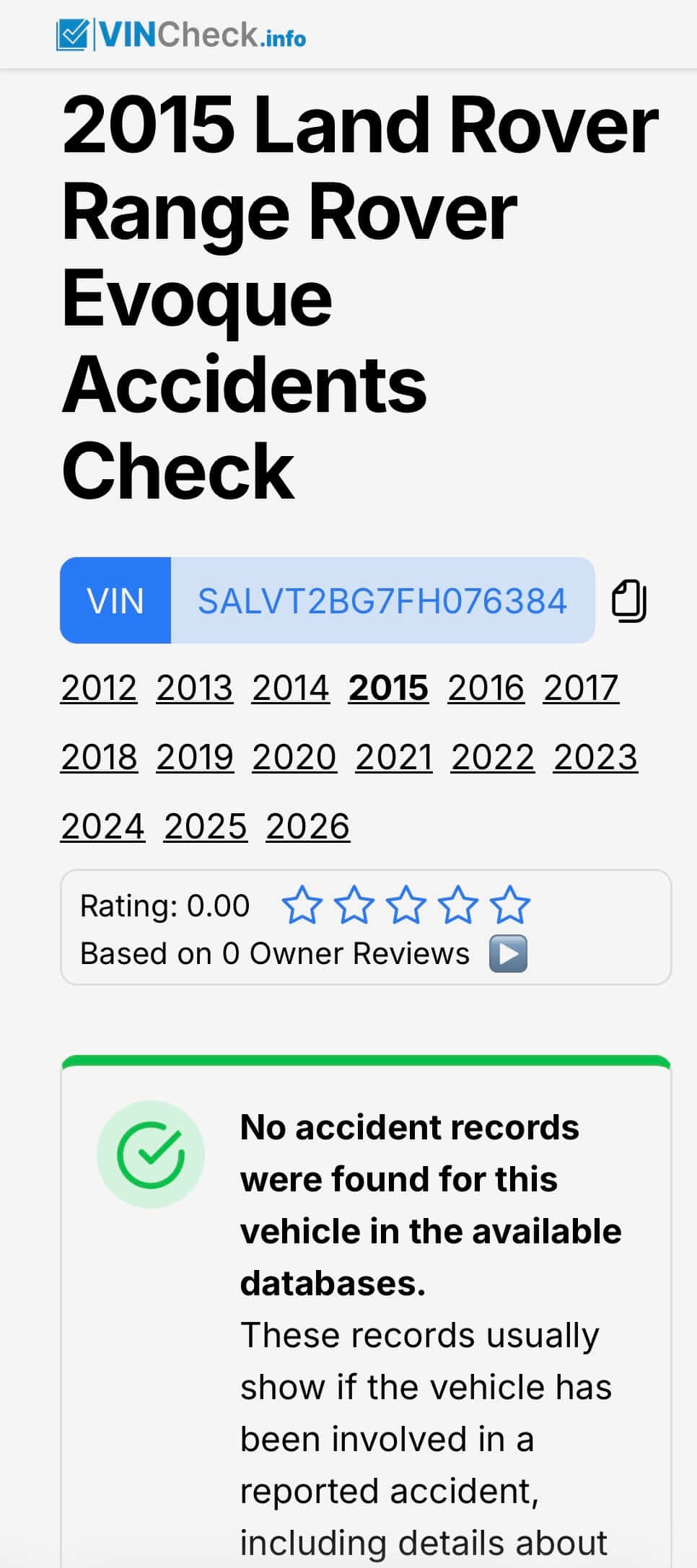Open the SALVT2BG7FH076384 VIN link

tap(382, 600)
